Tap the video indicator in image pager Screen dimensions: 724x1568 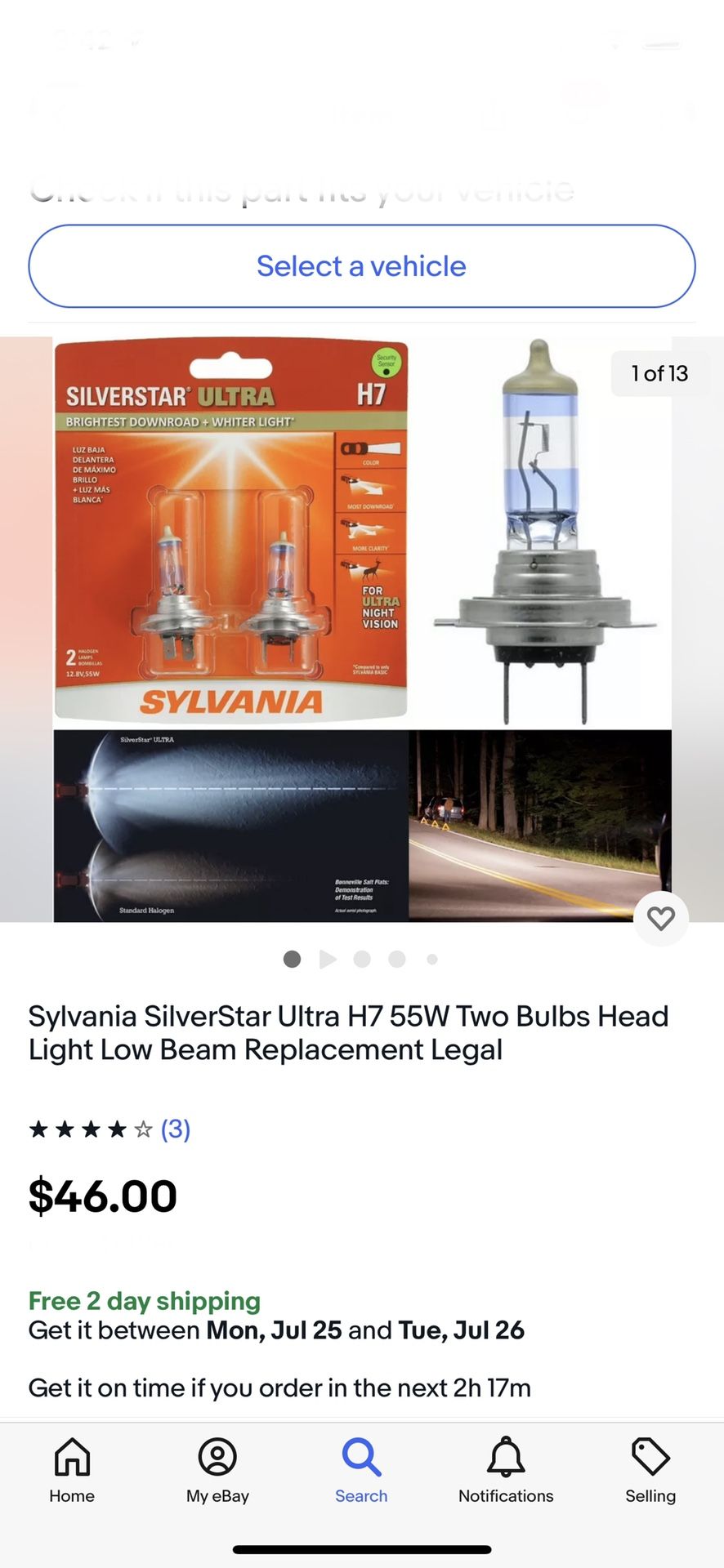(328, 960)
